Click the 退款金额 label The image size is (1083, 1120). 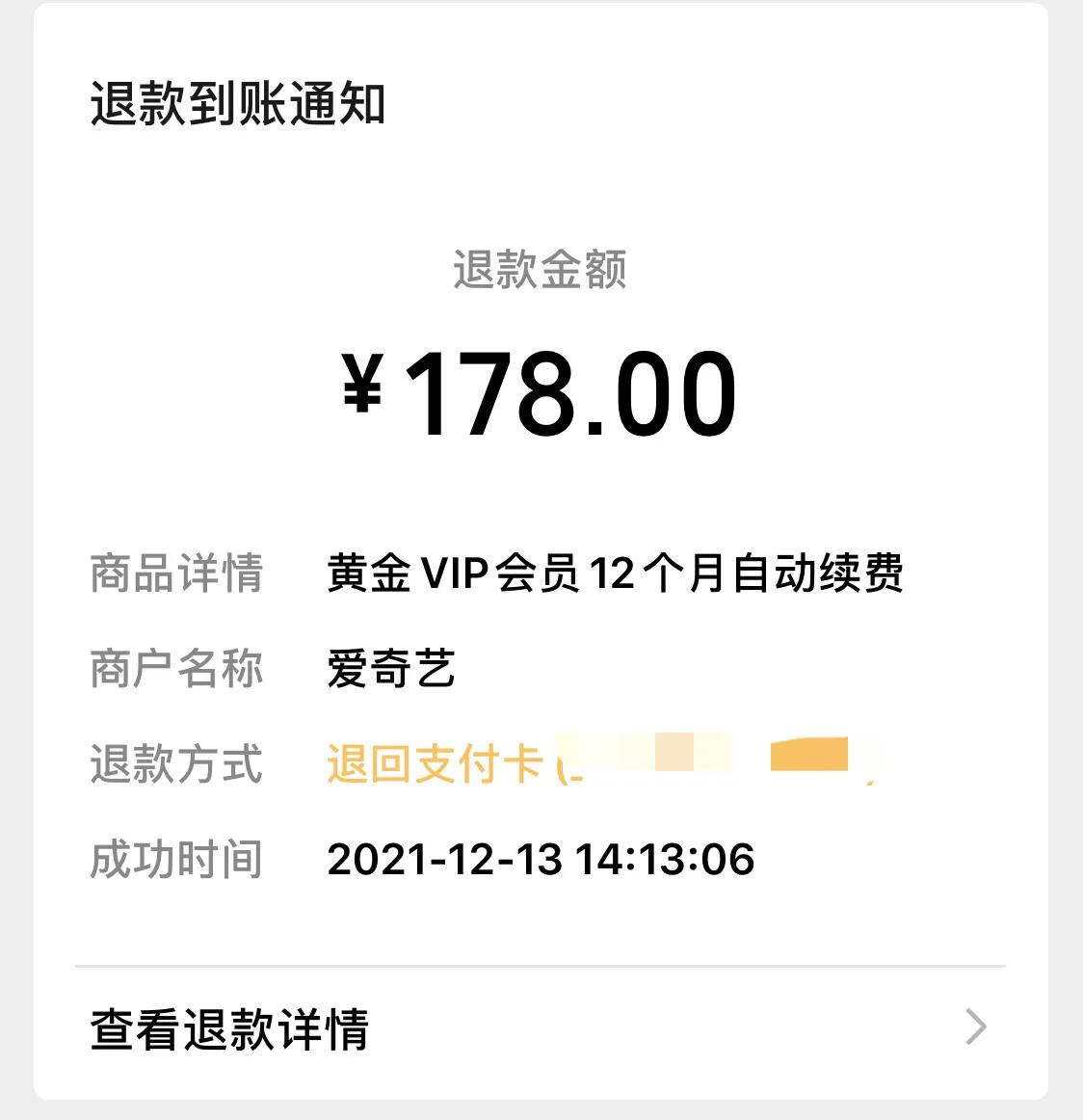[x=541, y=273]
